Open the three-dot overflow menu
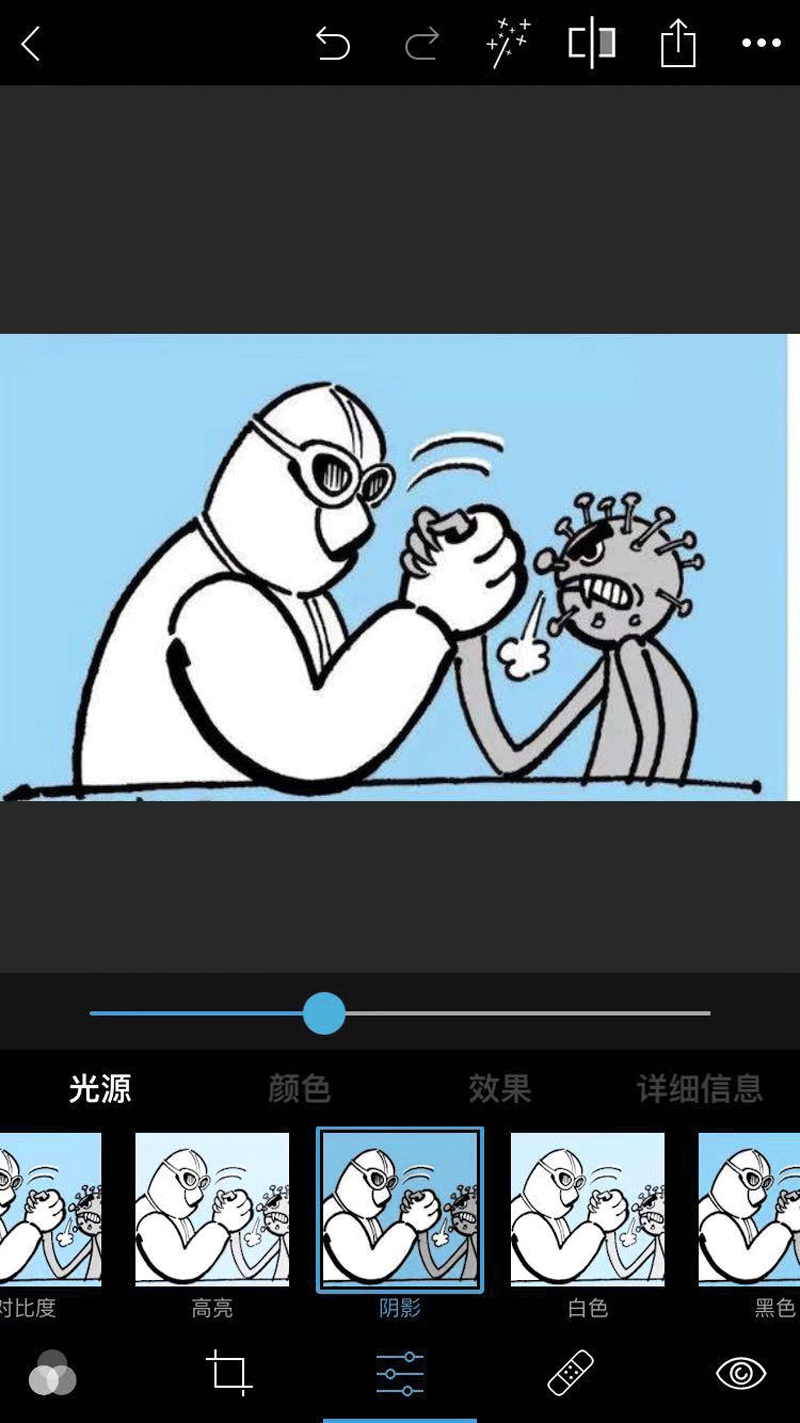Viewport: 800px width, 1423px height. click(761, 43)
